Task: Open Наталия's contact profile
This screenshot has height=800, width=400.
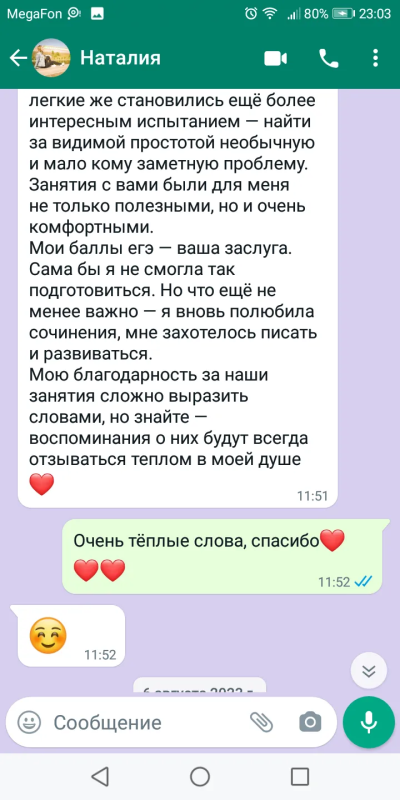Action: 120,58
